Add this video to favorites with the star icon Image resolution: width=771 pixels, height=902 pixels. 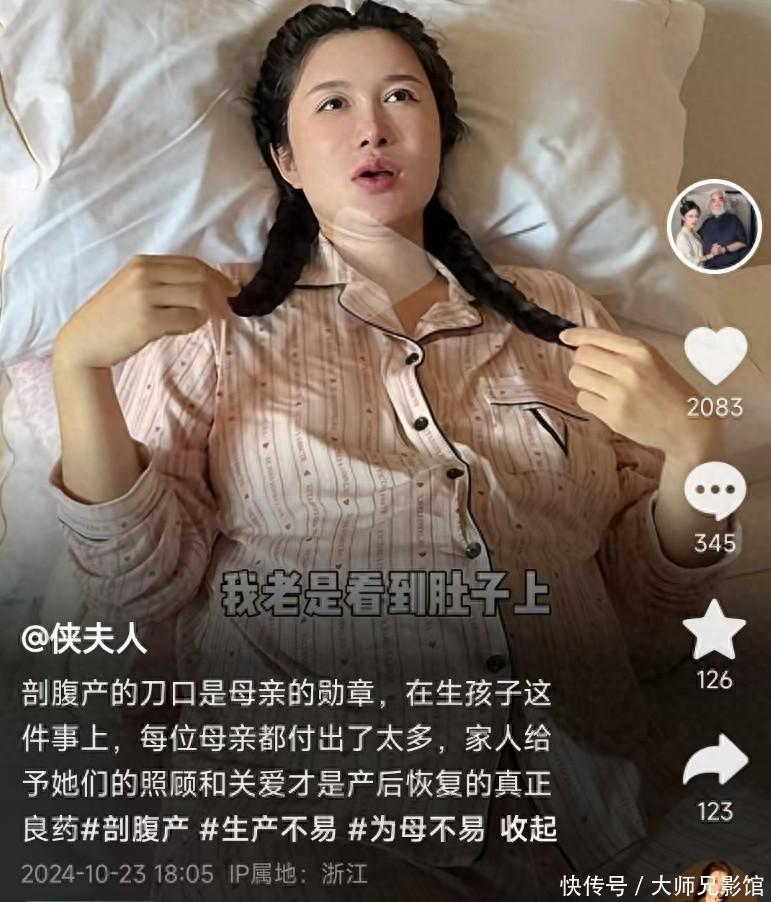pyautogui.click(x=714, y=630)
